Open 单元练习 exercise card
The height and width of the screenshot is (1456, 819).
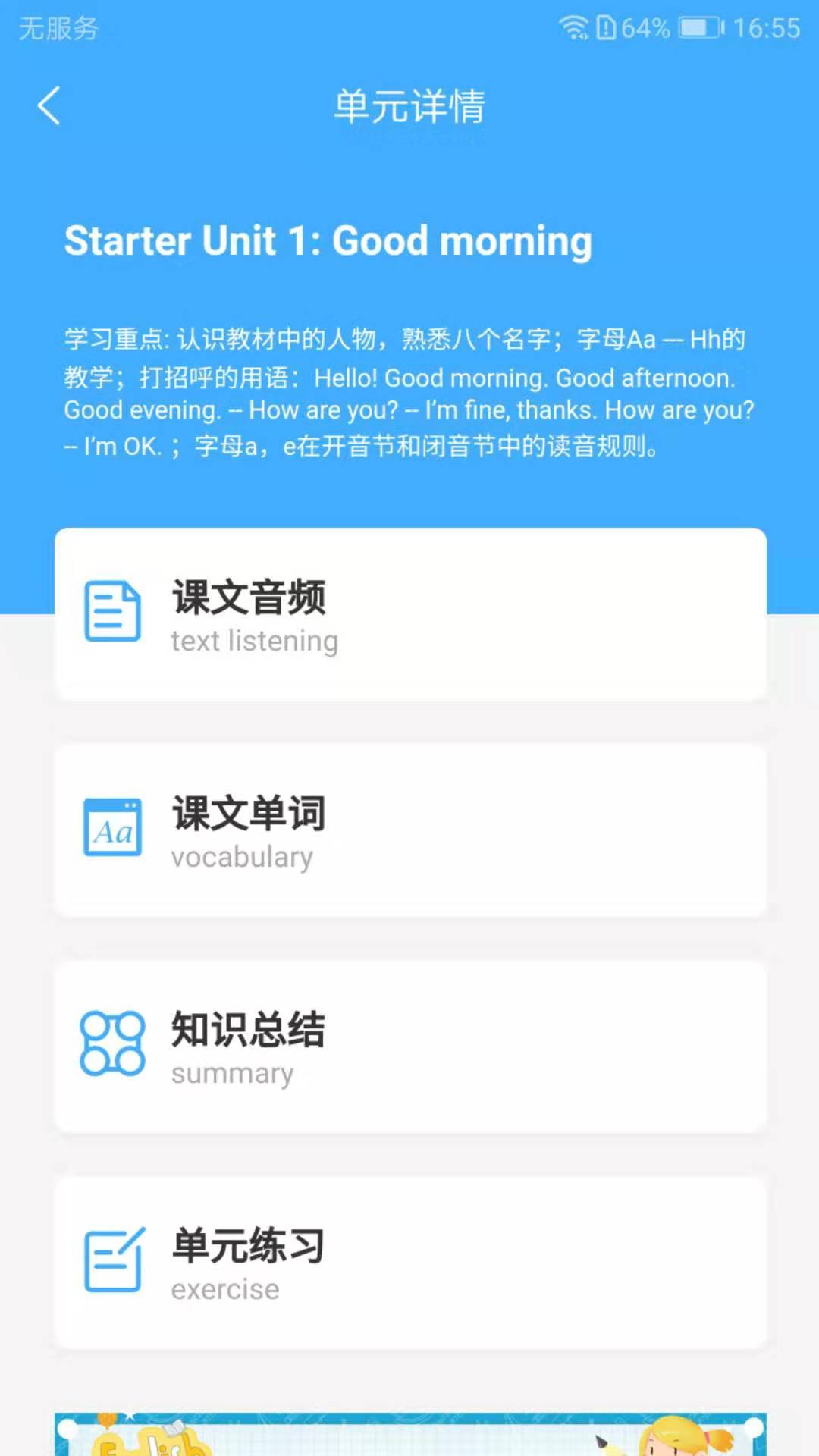coord(409,1263)
